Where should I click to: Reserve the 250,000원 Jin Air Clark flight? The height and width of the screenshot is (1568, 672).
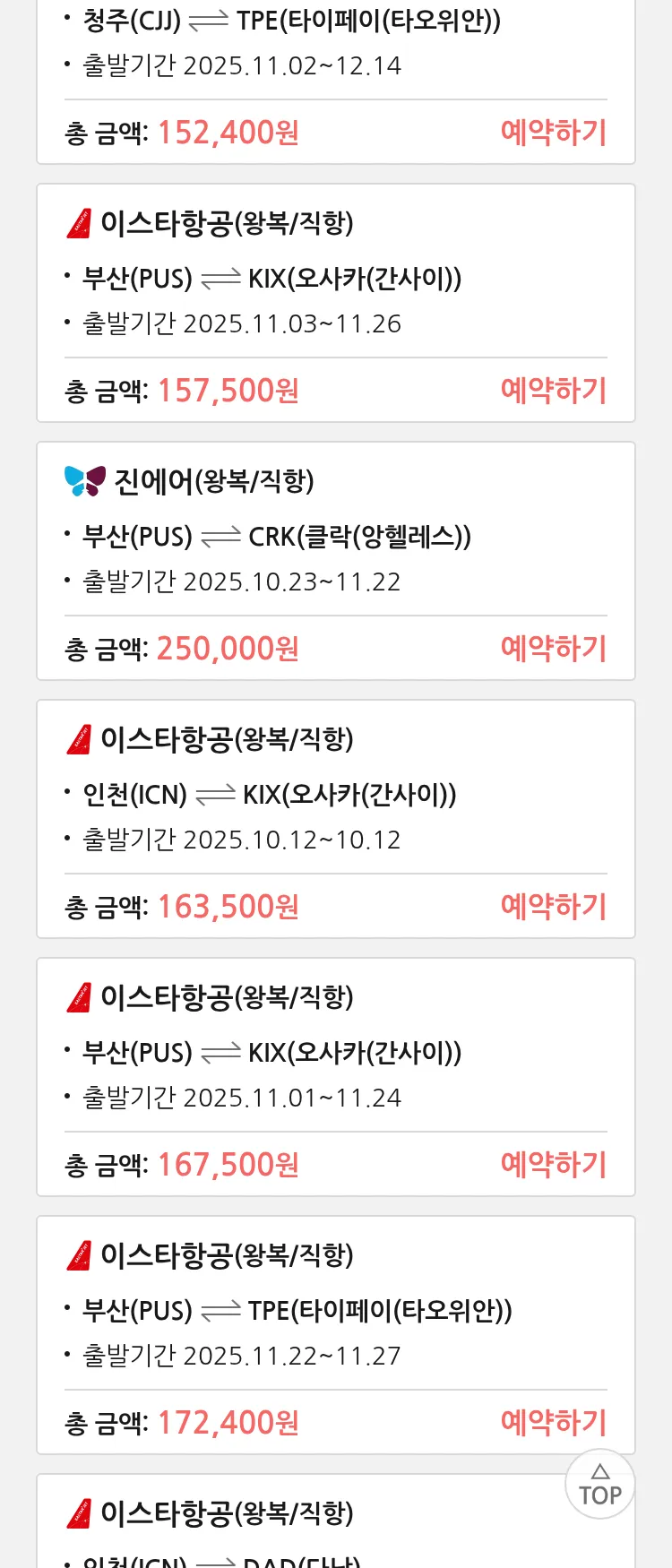553,649
